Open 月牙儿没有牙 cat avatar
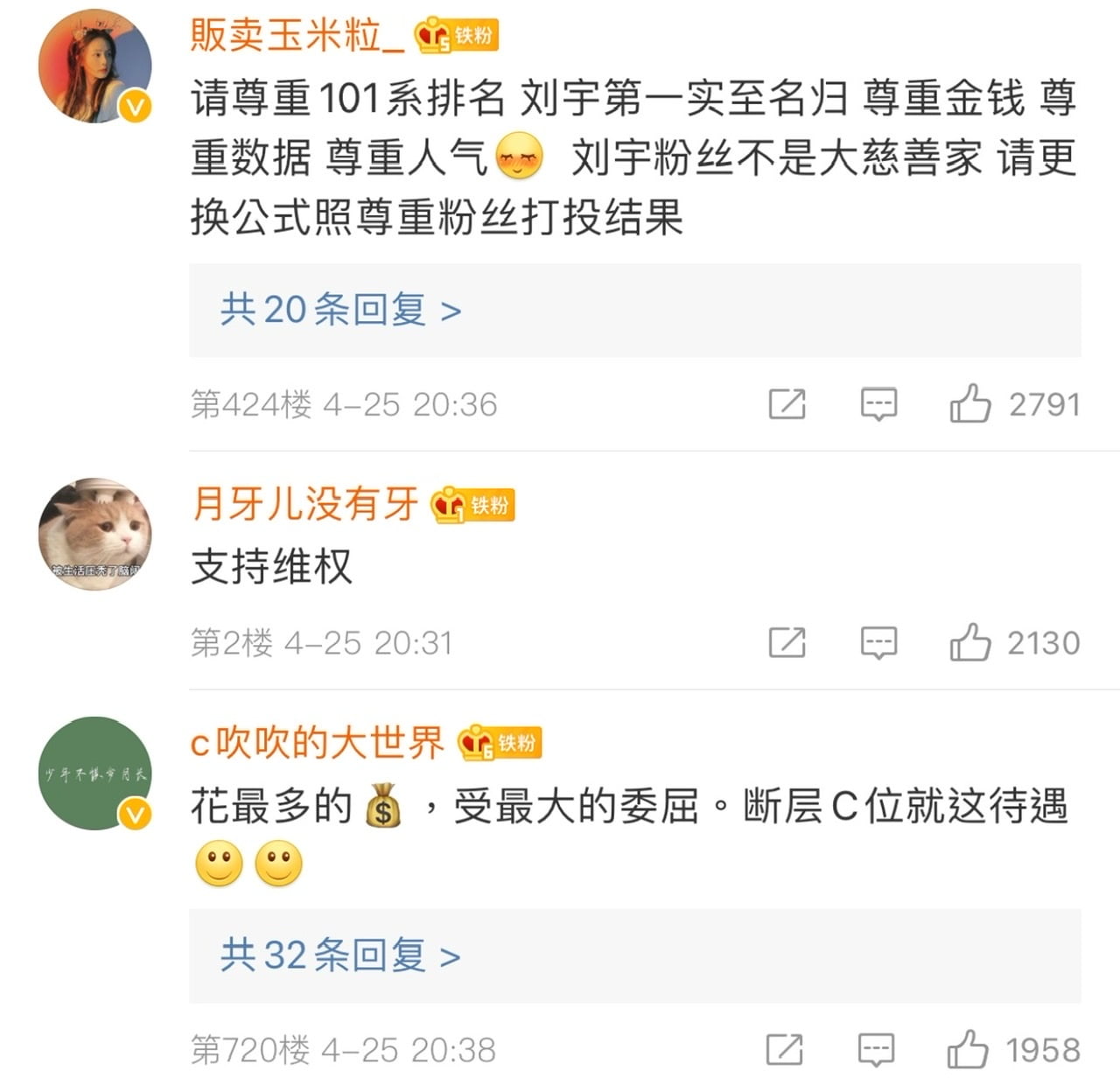1120x1085 pixels. [x=94, y=534]
